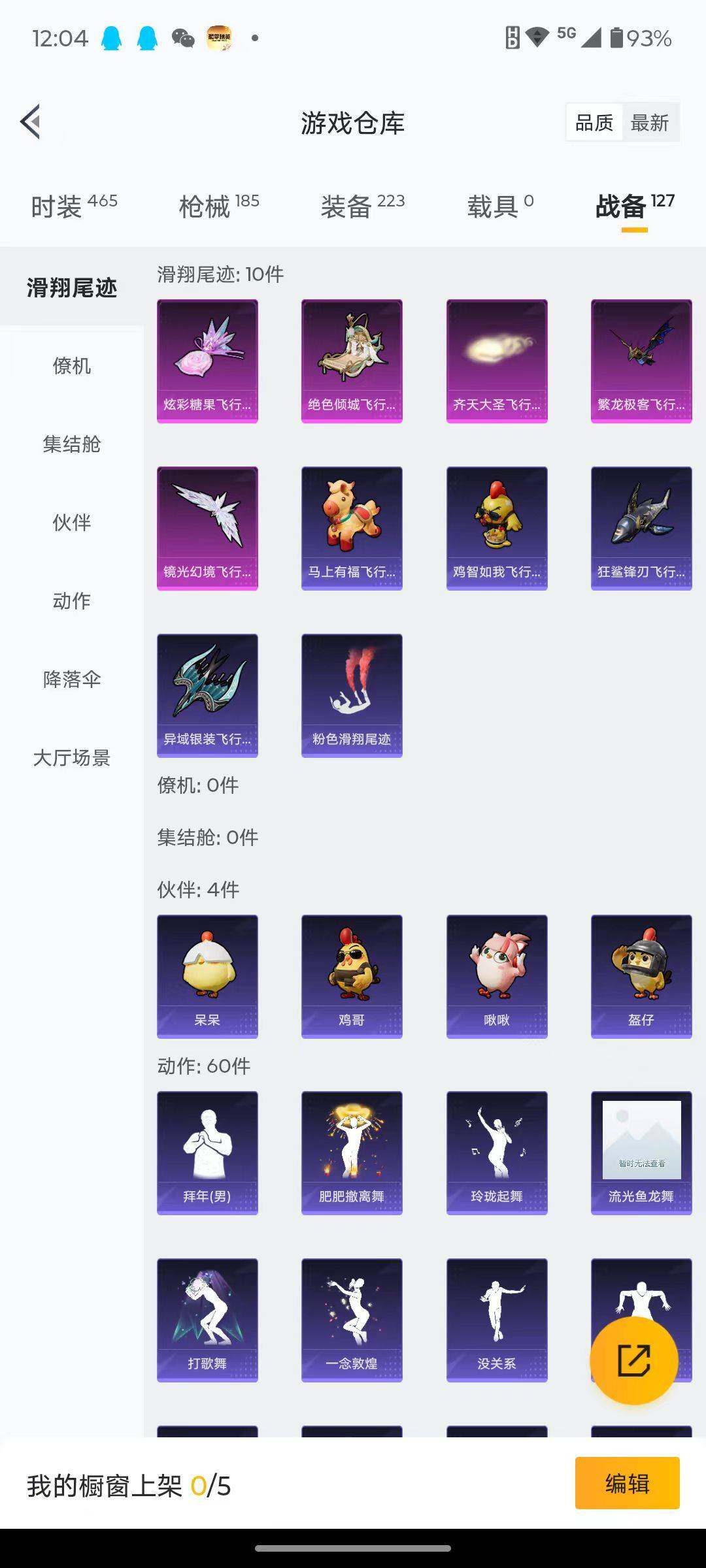Select the 呆呆 companion chick icon

[207, 973]
